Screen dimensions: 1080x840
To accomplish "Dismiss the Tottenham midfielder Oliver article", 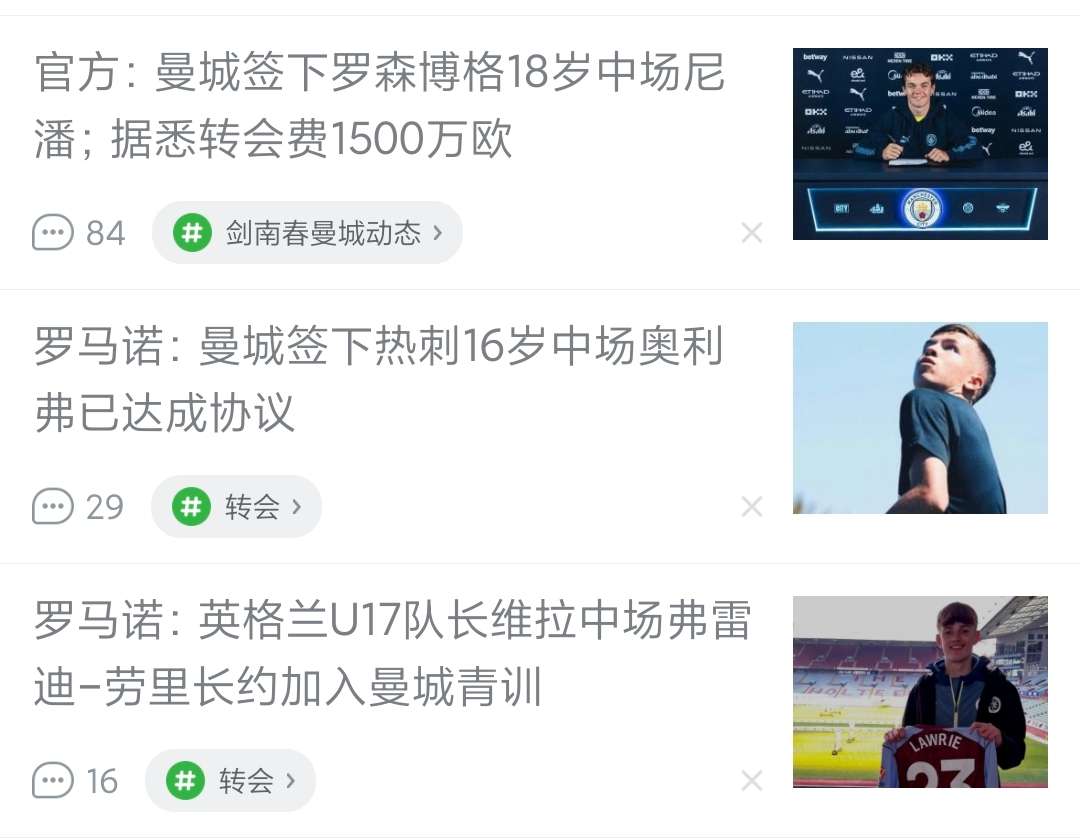I will click(752, 507).
